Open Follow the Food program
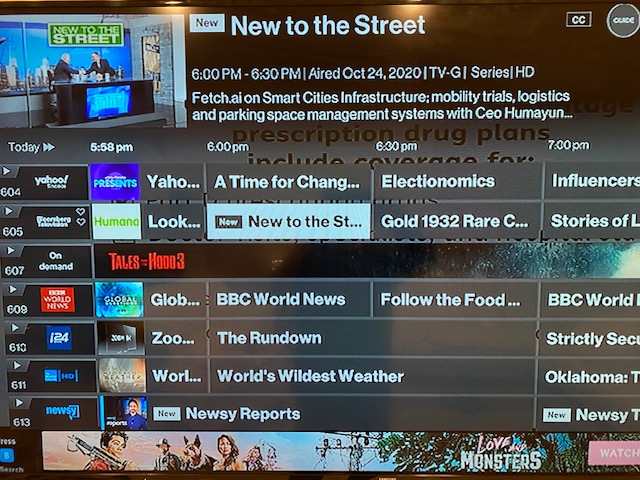The image size is (640, 480). point(453,299)
